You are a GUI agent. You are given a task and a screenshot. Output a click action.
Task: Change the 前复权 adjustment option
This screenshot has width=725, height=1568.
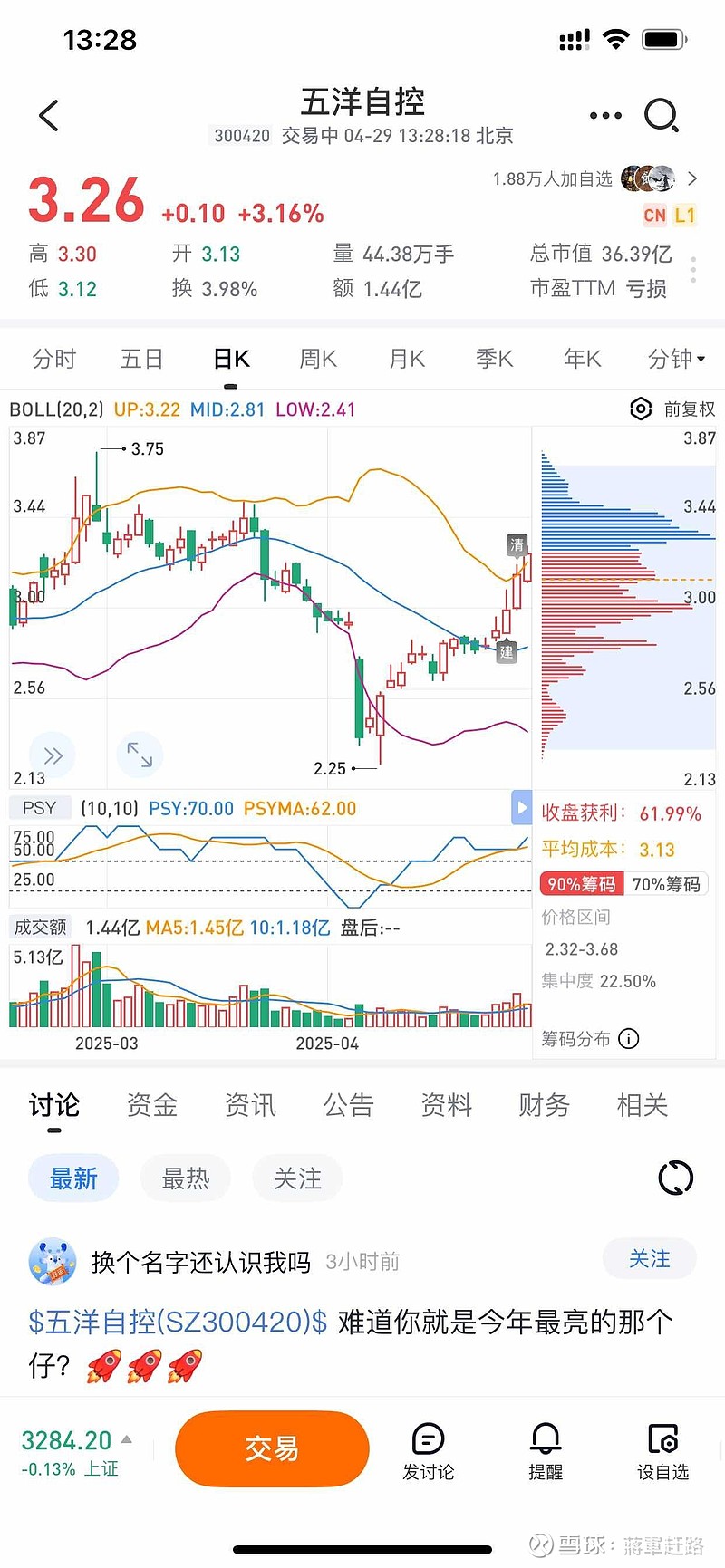point(690,409)
